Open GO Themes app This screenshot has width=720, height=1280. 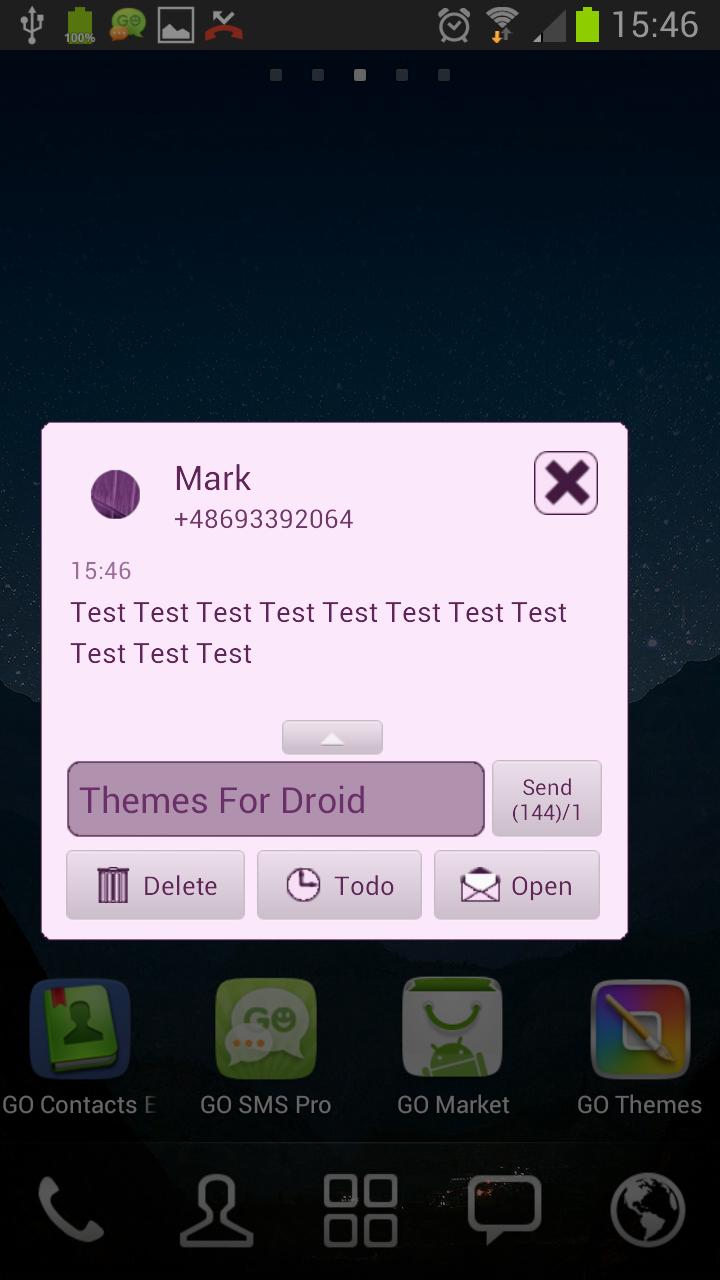coord(640,1030)
